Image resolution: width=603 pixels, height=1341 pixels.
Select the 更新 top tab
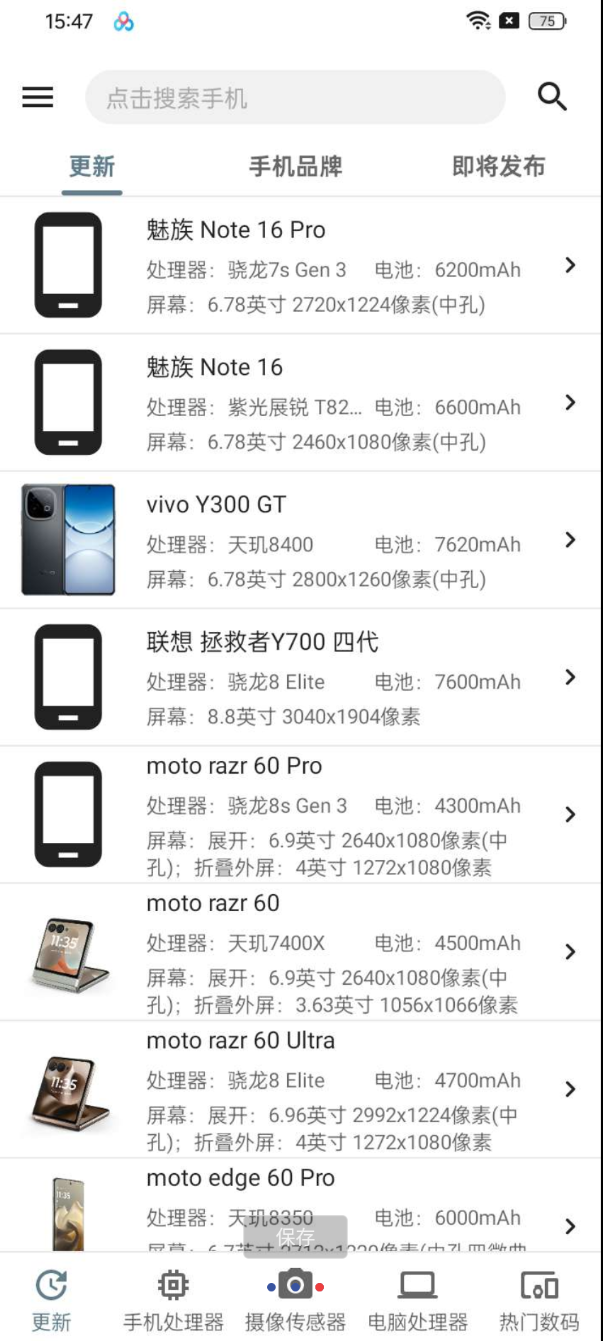tap(92, 167)
